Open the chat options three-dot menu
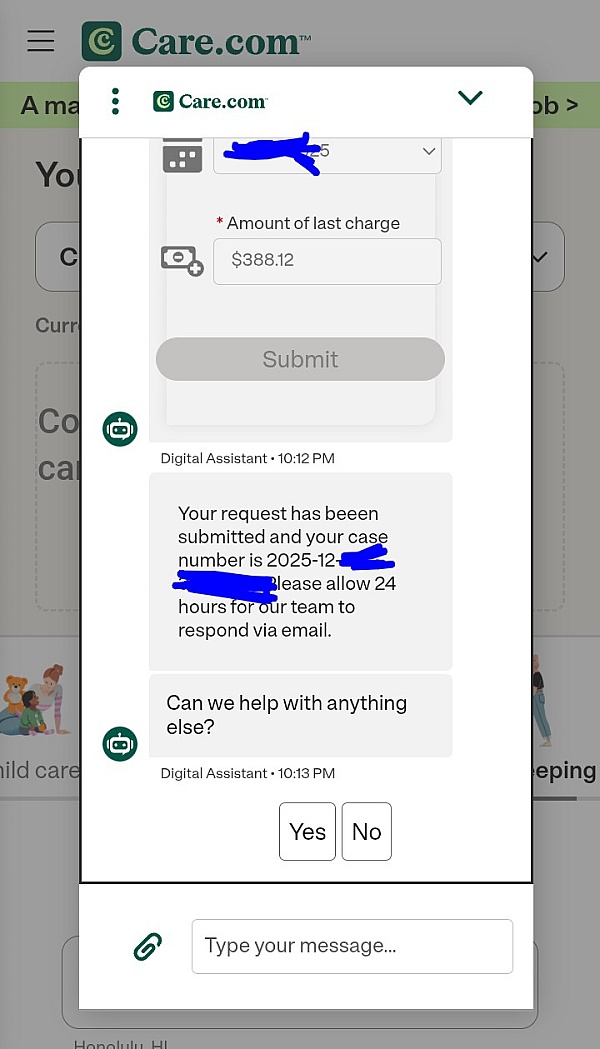The image size is (600, 1049). (x=116, y=101)
